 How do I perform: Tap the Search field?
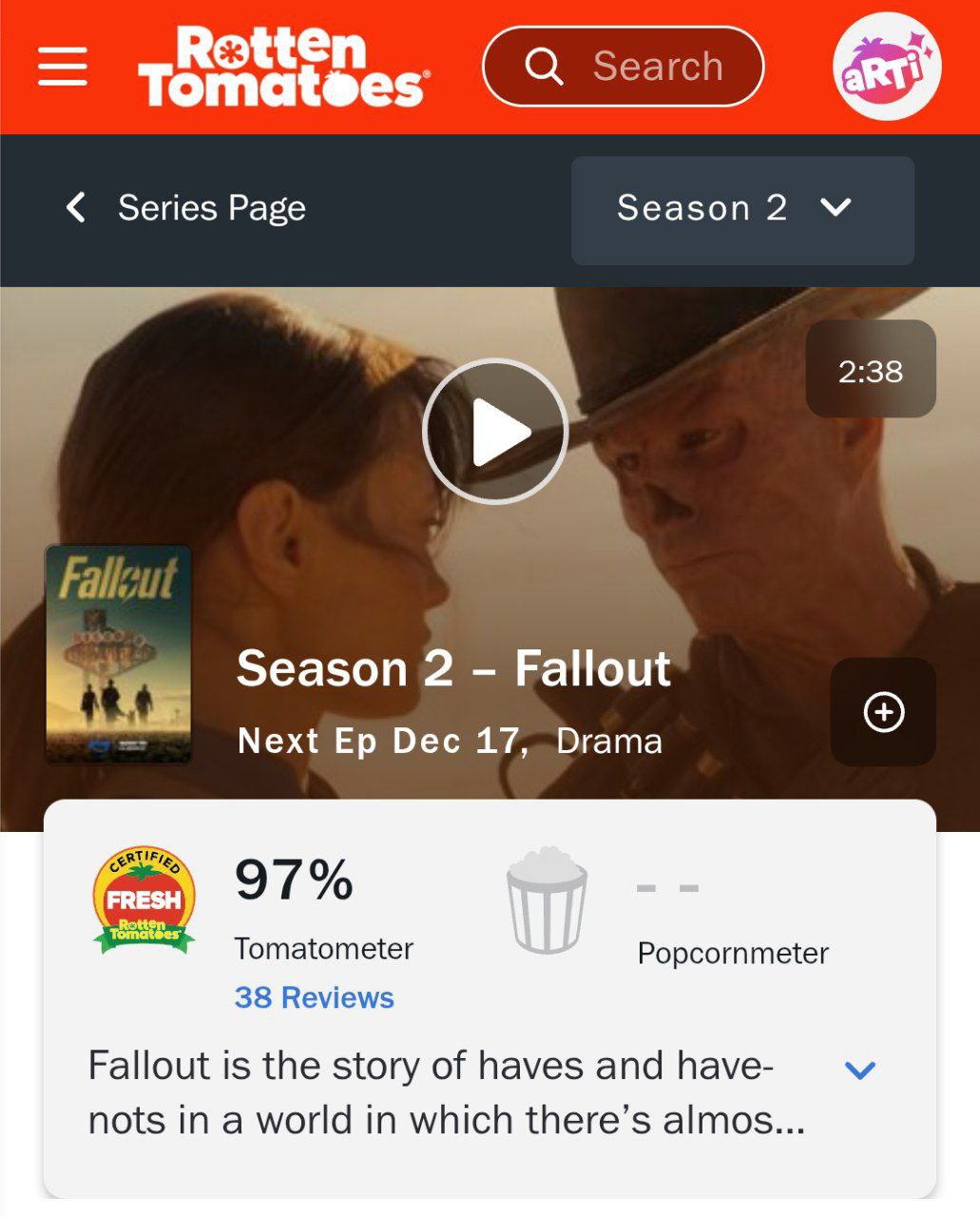[x=624, y=67]
